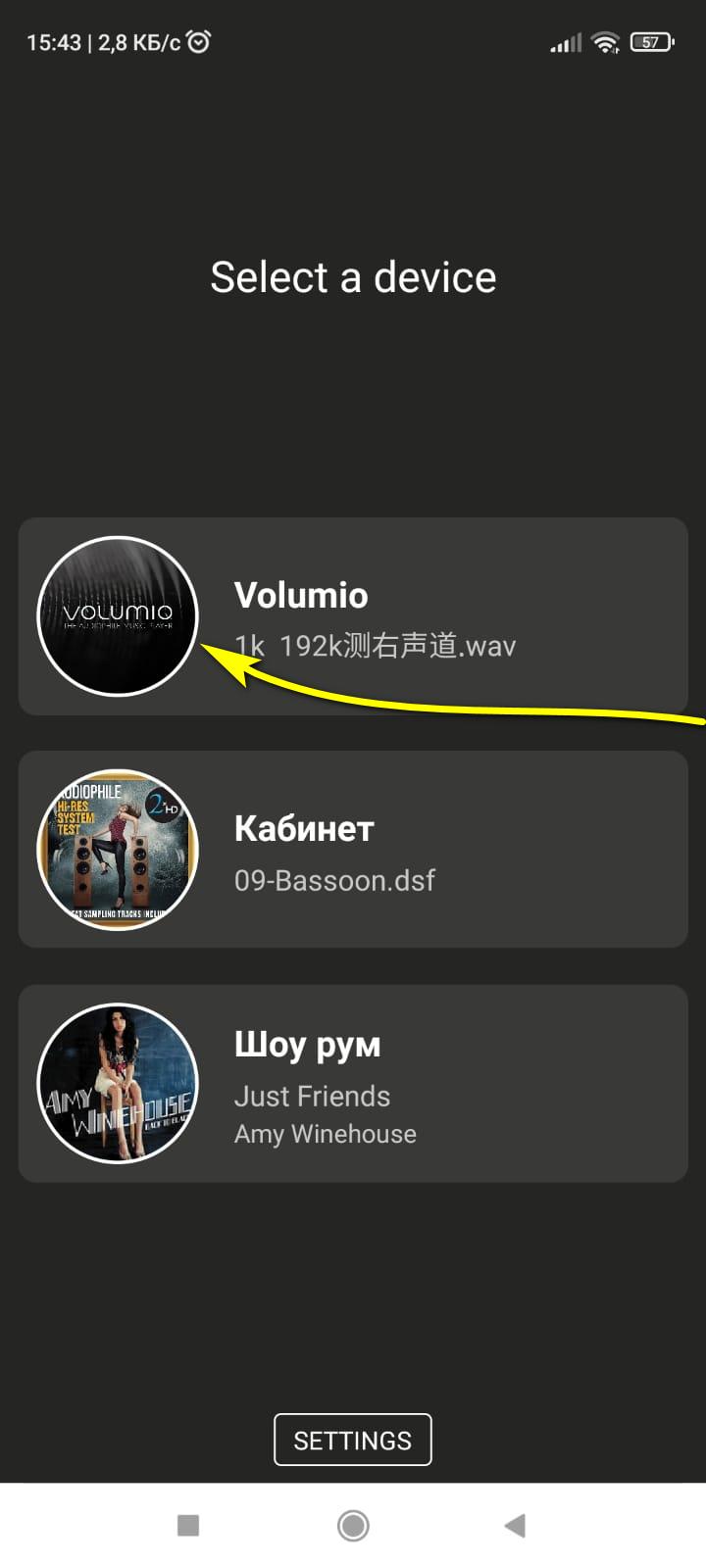Choose the Кабинет device
The image size is (706, 1568).
353,850
